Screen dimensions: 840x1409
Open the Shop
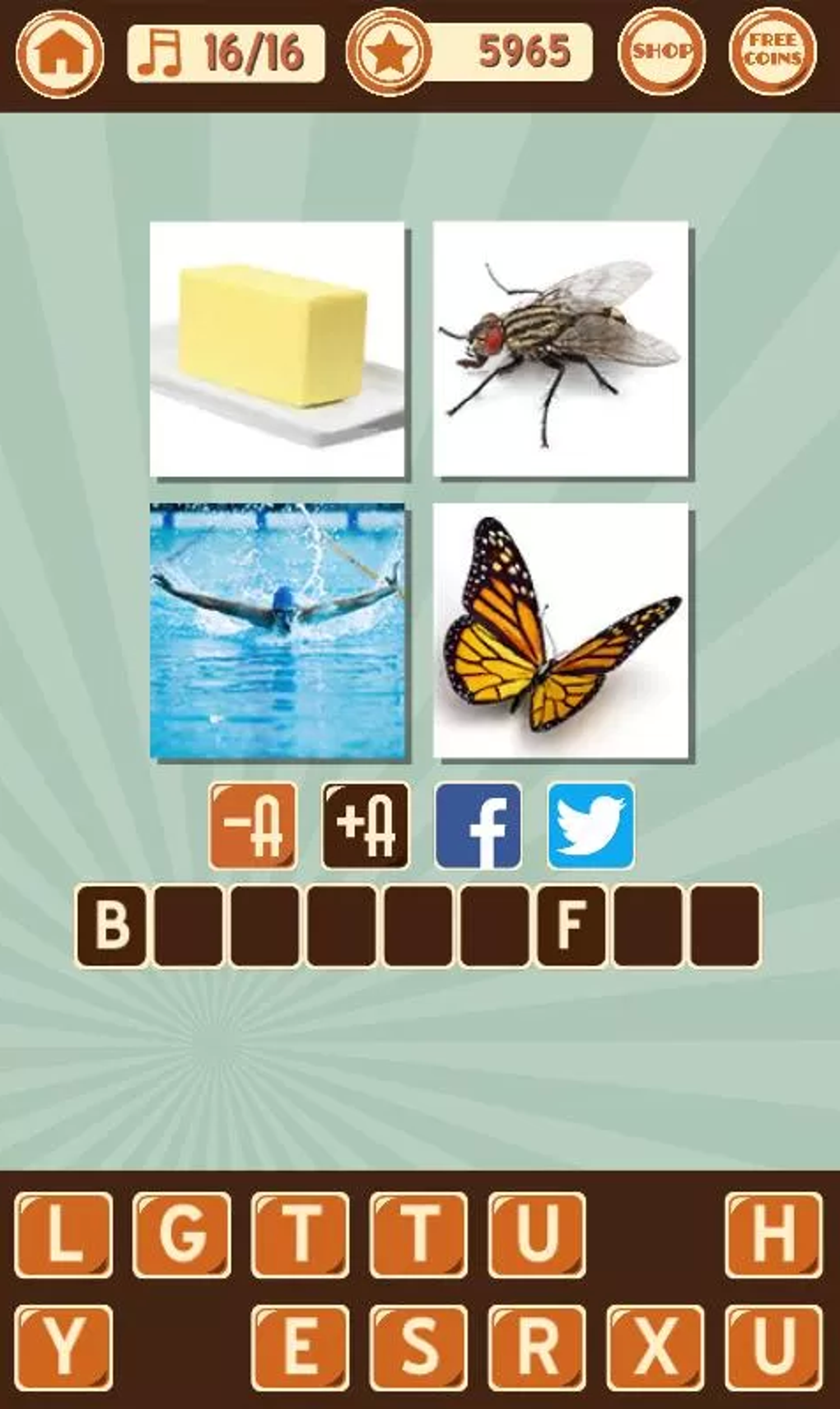click(x=661, y=53)
